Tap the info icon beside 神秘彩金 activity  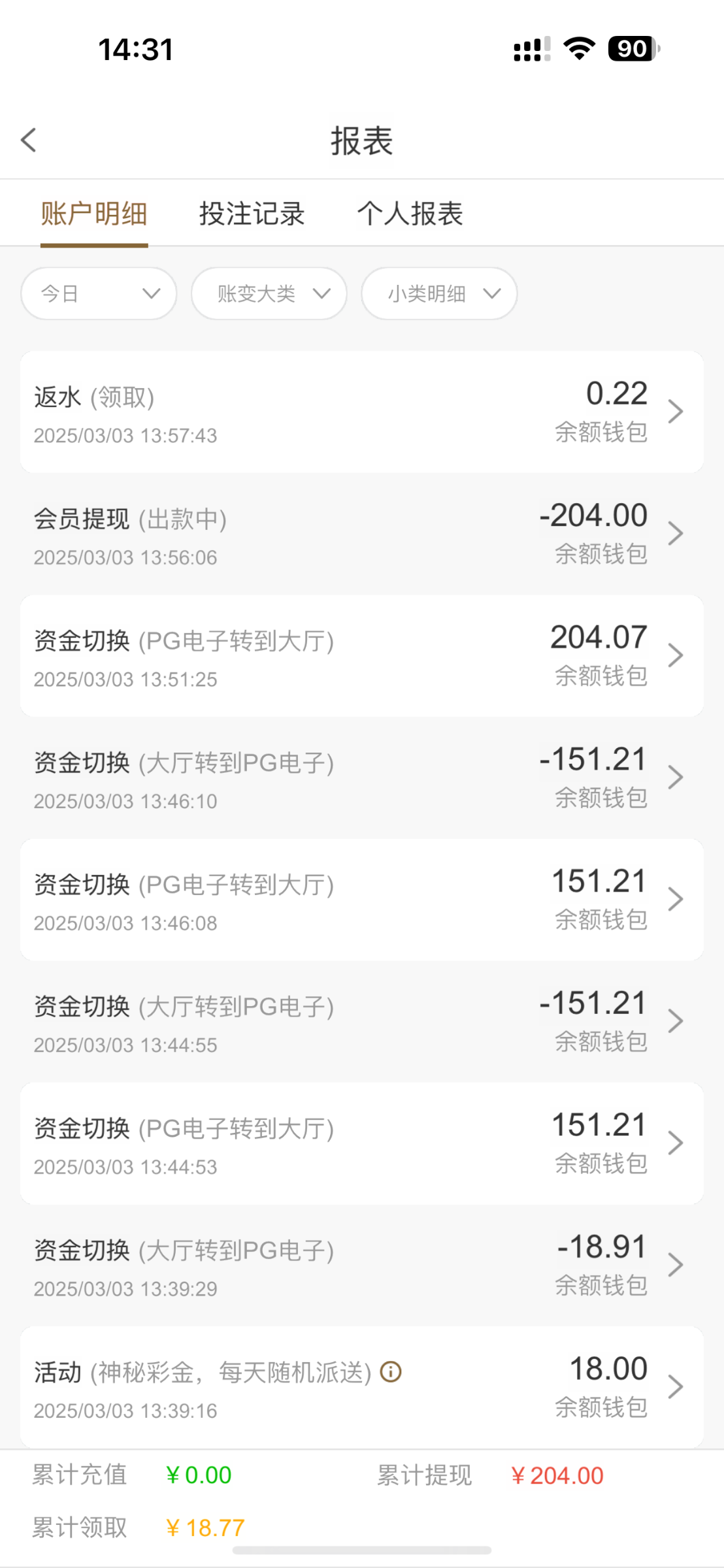coord(391,1371)
